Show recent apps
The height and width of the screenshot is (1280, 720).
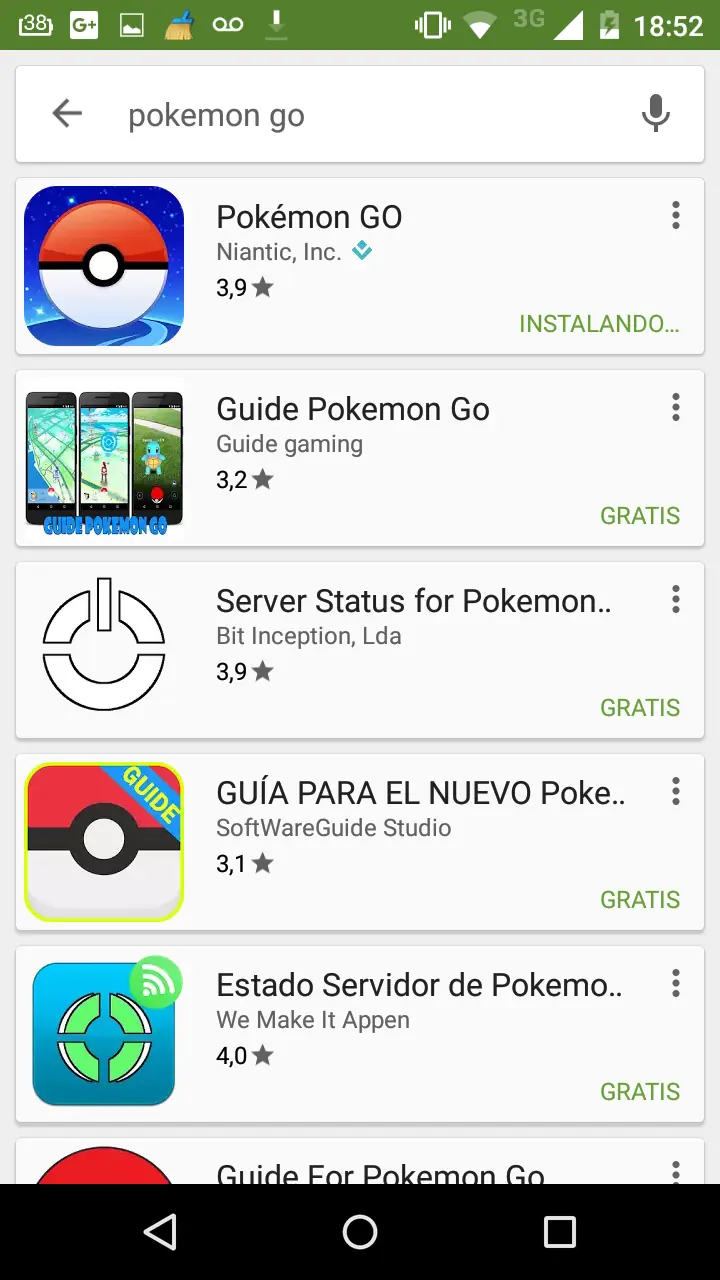[559, 1232]
